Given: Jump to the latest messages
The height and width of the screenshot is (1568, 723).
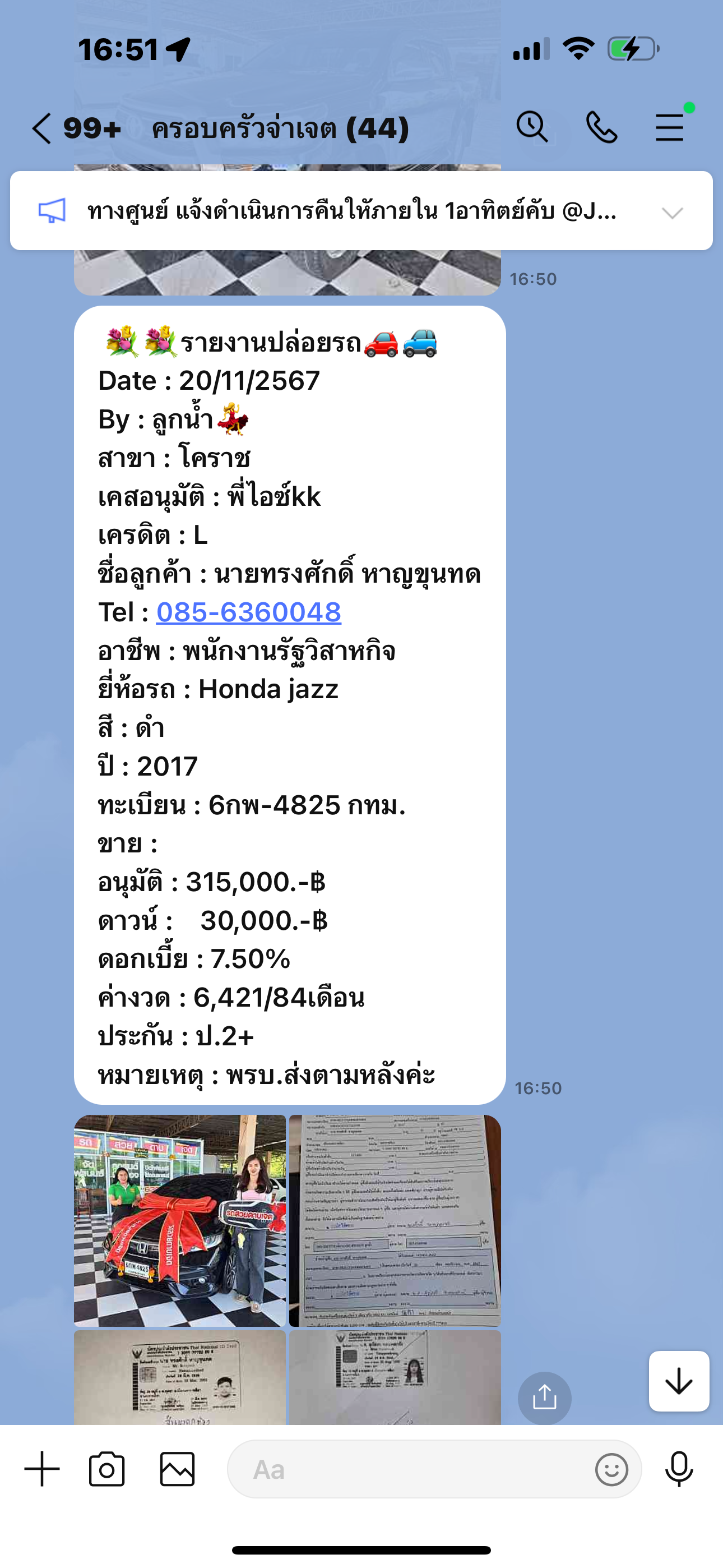Looking at the screenshot, I should 679,1381.
